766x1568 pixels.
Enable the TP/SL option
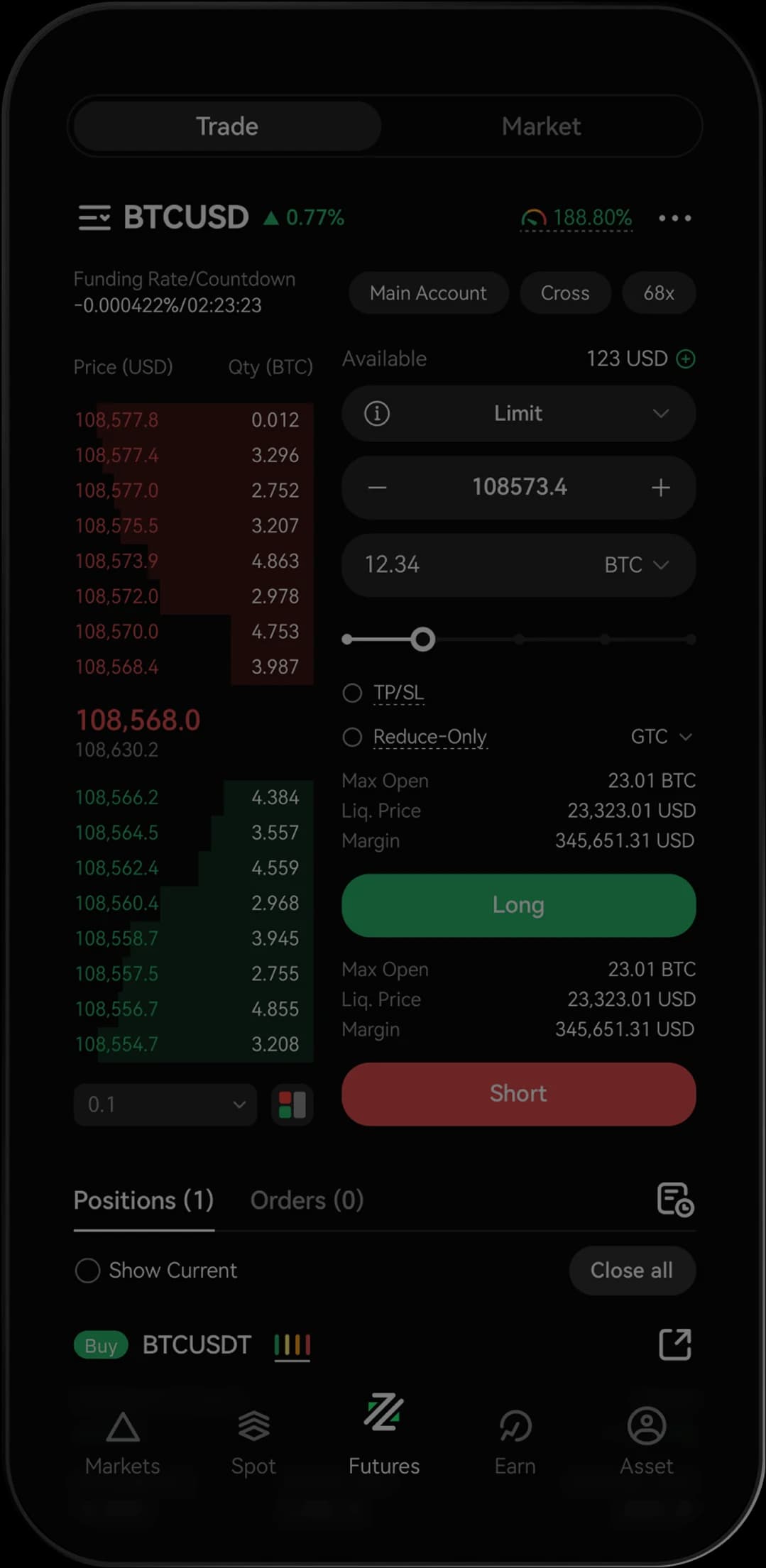click(x=352, y=693)
